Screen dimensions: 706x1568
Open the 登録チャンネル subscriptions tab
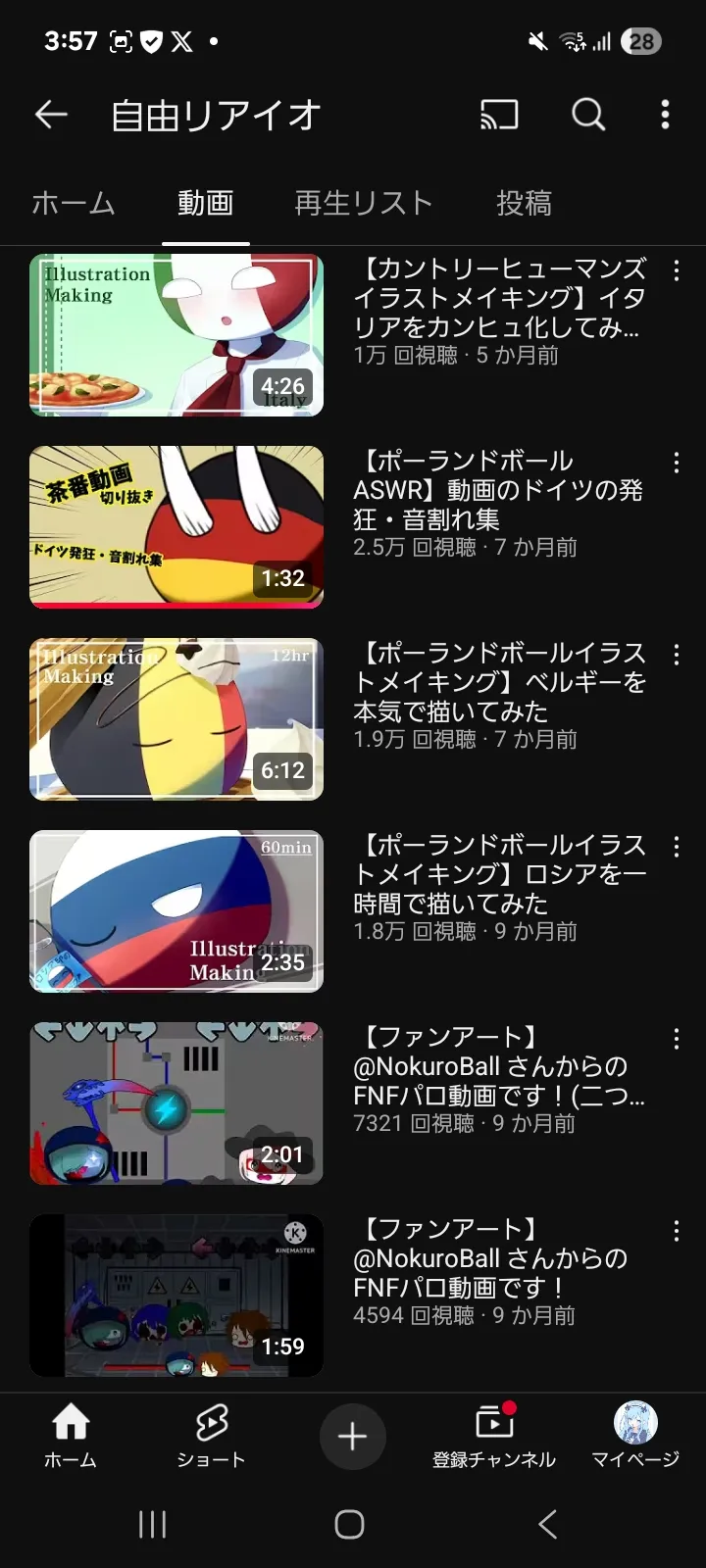494,1436
